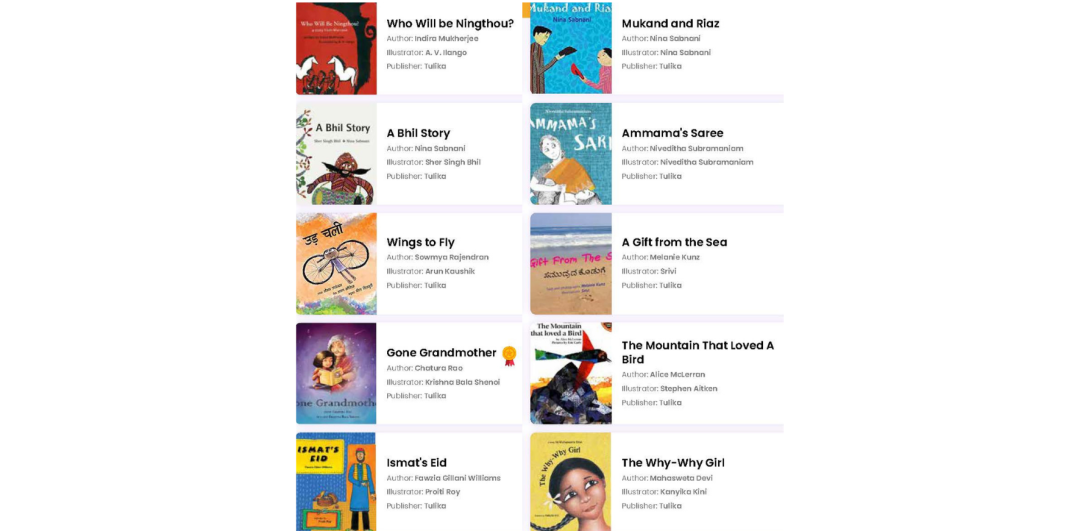Open the Mukand and Riaz book card
Image resolution: width=1080 pixels, height=531 pixels.
pyautogui.click(x=670, y=23)
